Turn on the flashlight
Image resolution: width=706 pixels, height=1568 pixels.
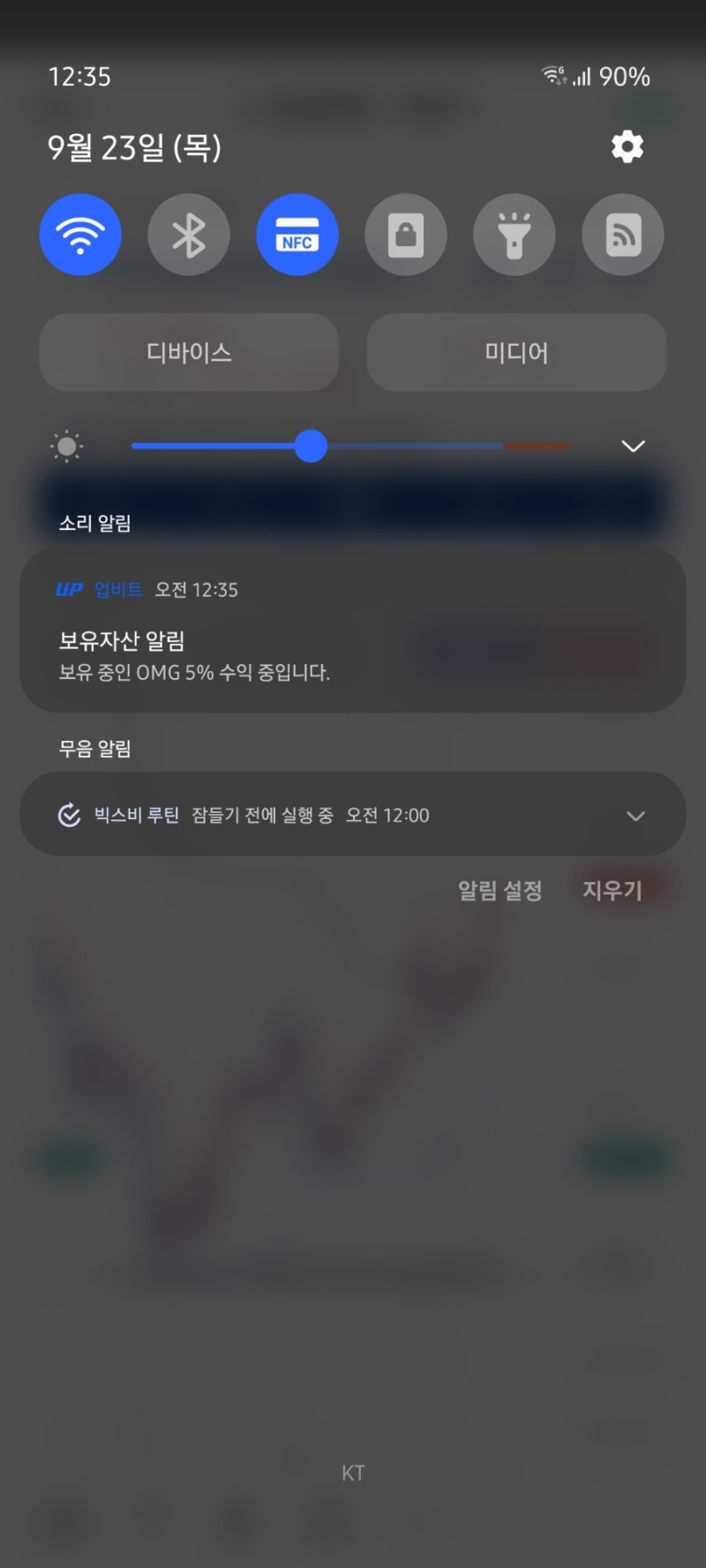pos(514,235)
